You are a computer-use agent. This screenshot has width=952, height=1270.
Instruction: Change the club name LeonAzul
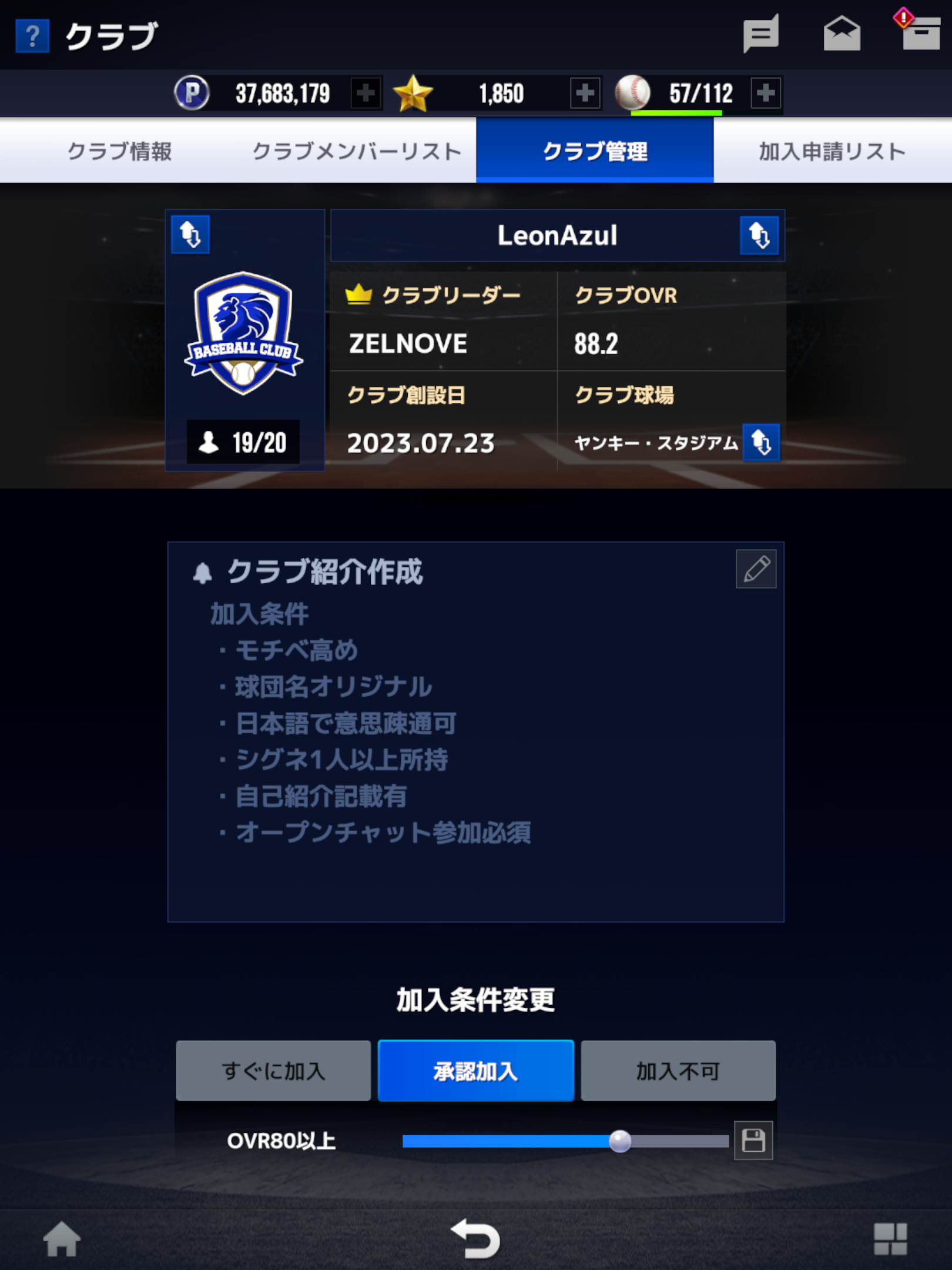click(759, 235)
